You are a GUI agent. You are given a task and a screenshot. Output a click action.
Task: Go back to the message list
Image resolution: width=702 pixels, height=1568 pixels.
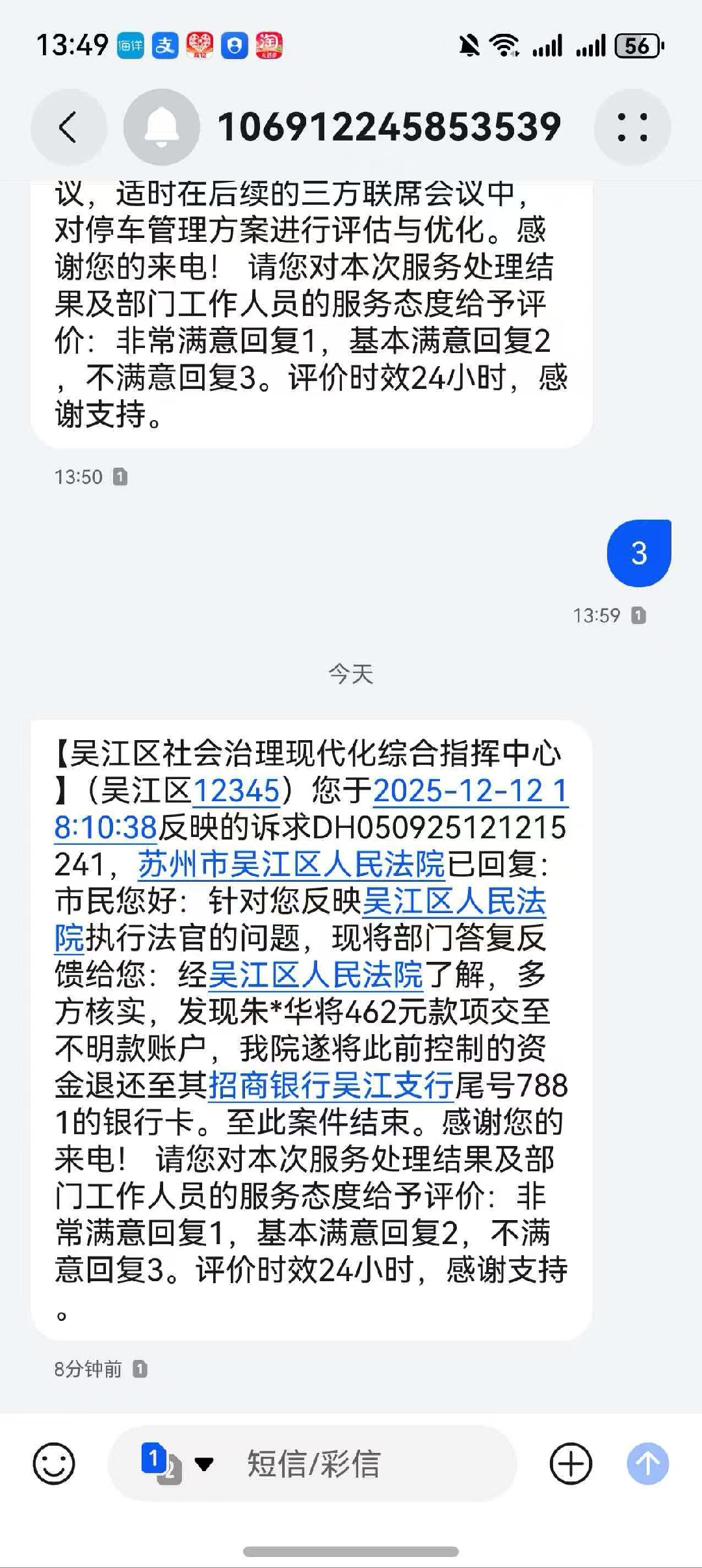coord(68,127)
